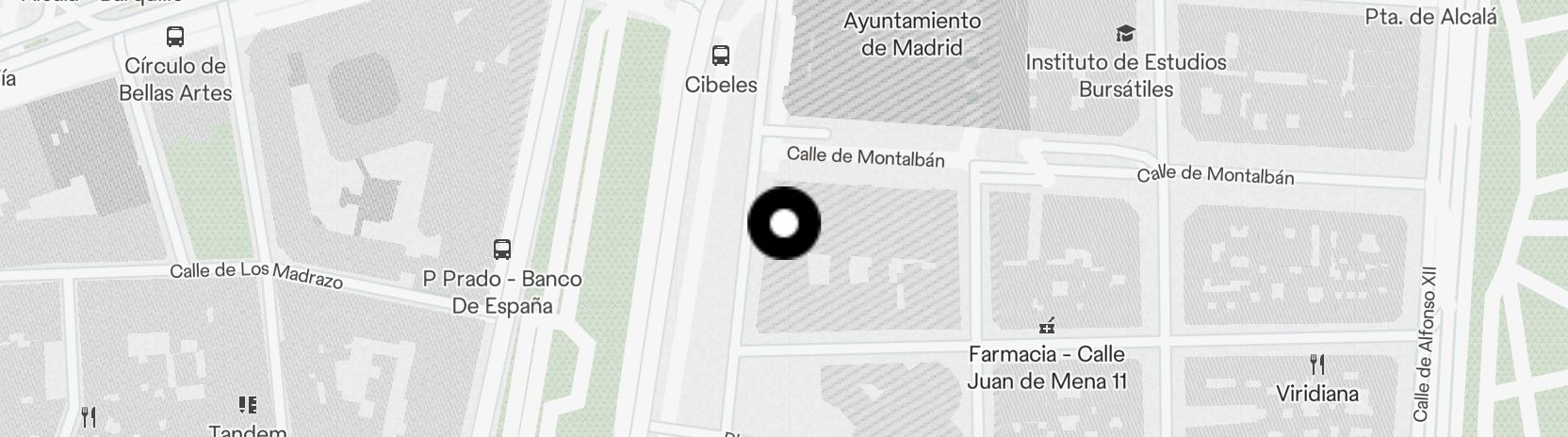Tap the black location pin marker
The height and width of the screenshot is (437, 1568).
784,223
